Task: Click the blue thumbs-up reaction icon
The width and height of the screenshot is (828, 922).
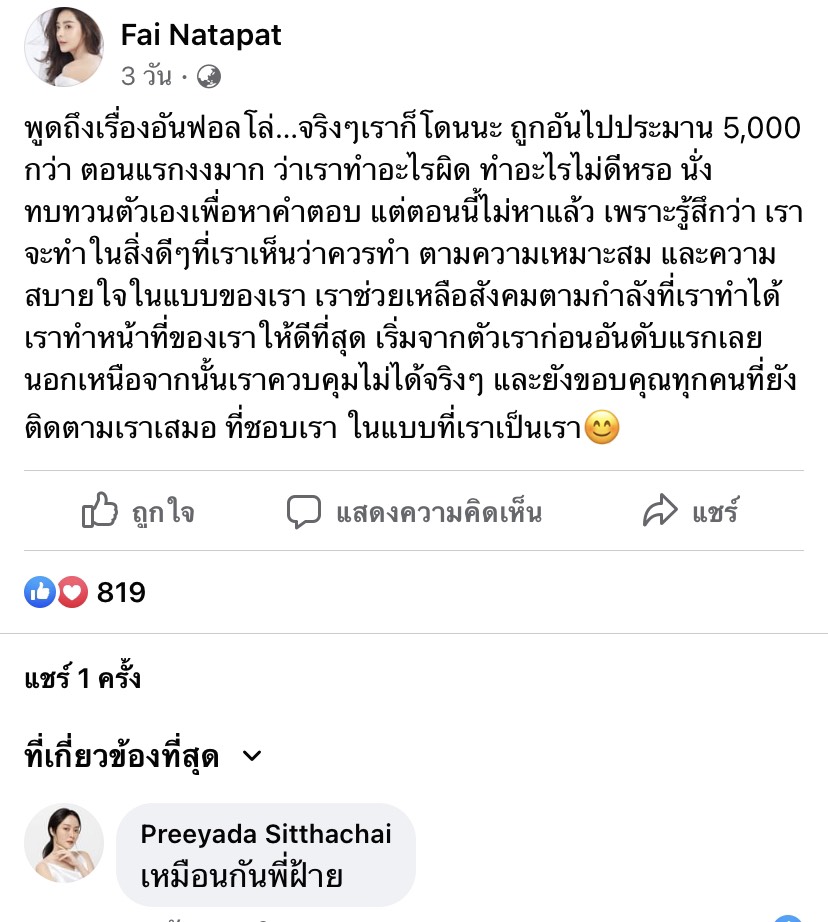Action: (x=40, y=592)
